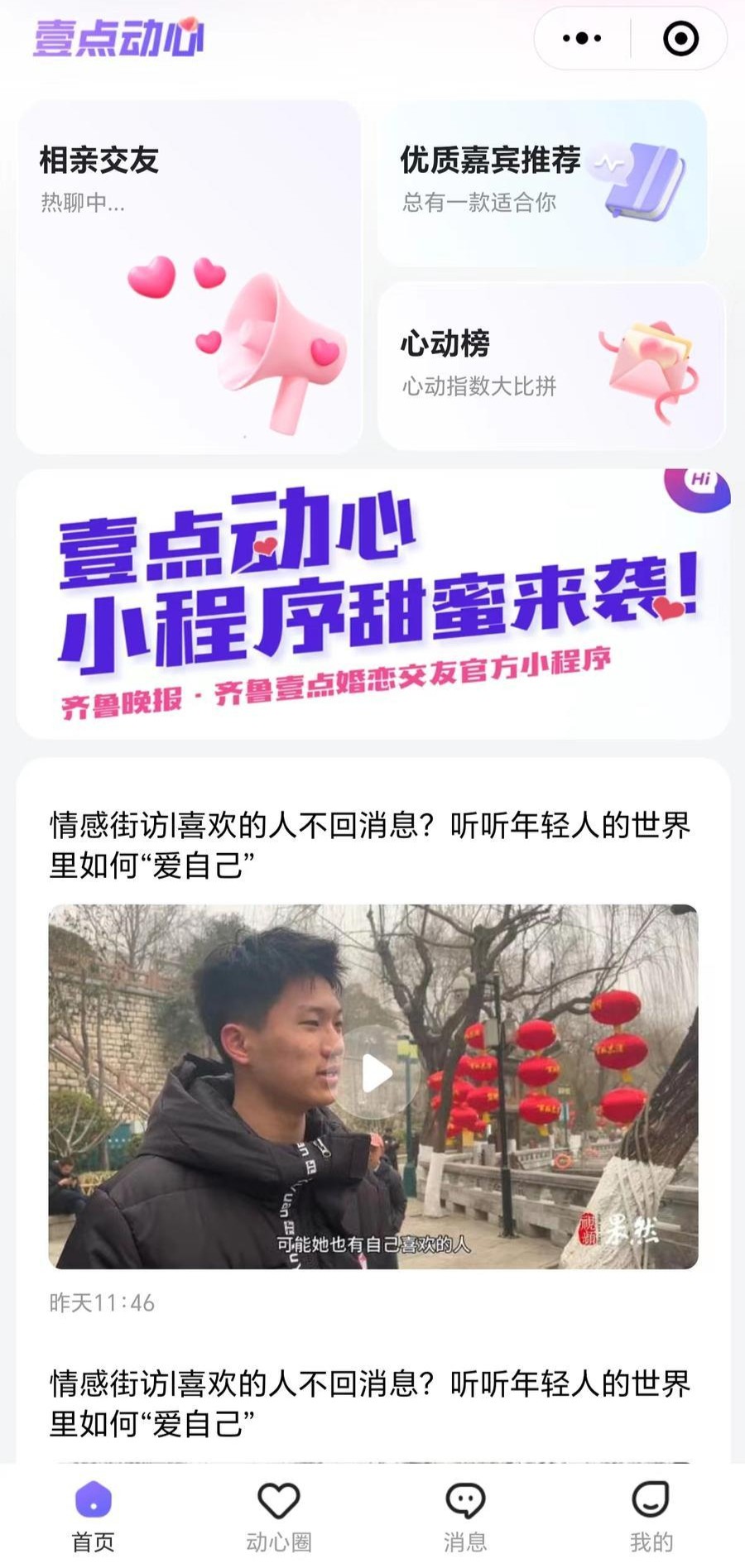Image resolution: width=745 pixels, height=1568 pixels.
Task: Open the 心动榜 ranking card
Action: tap(550, 366)
